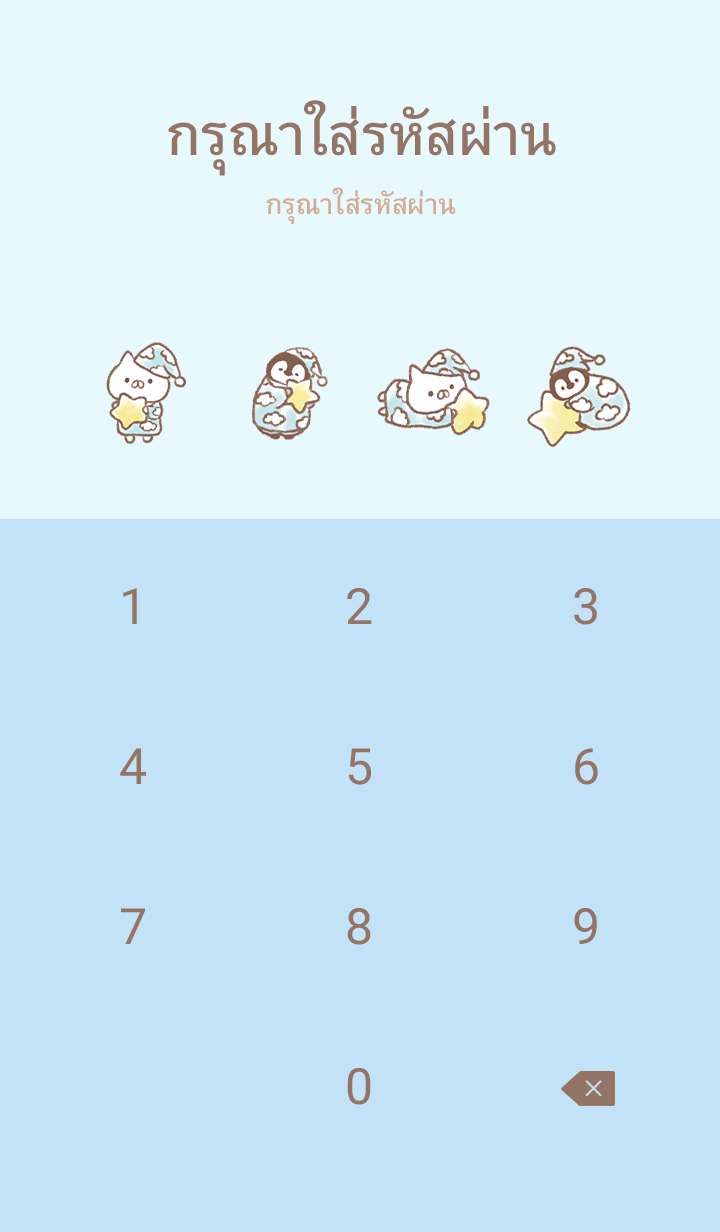Select digit 7 on the keypad
The height and width of the screenshot is (1232, 720).
[x=132, y=927]
